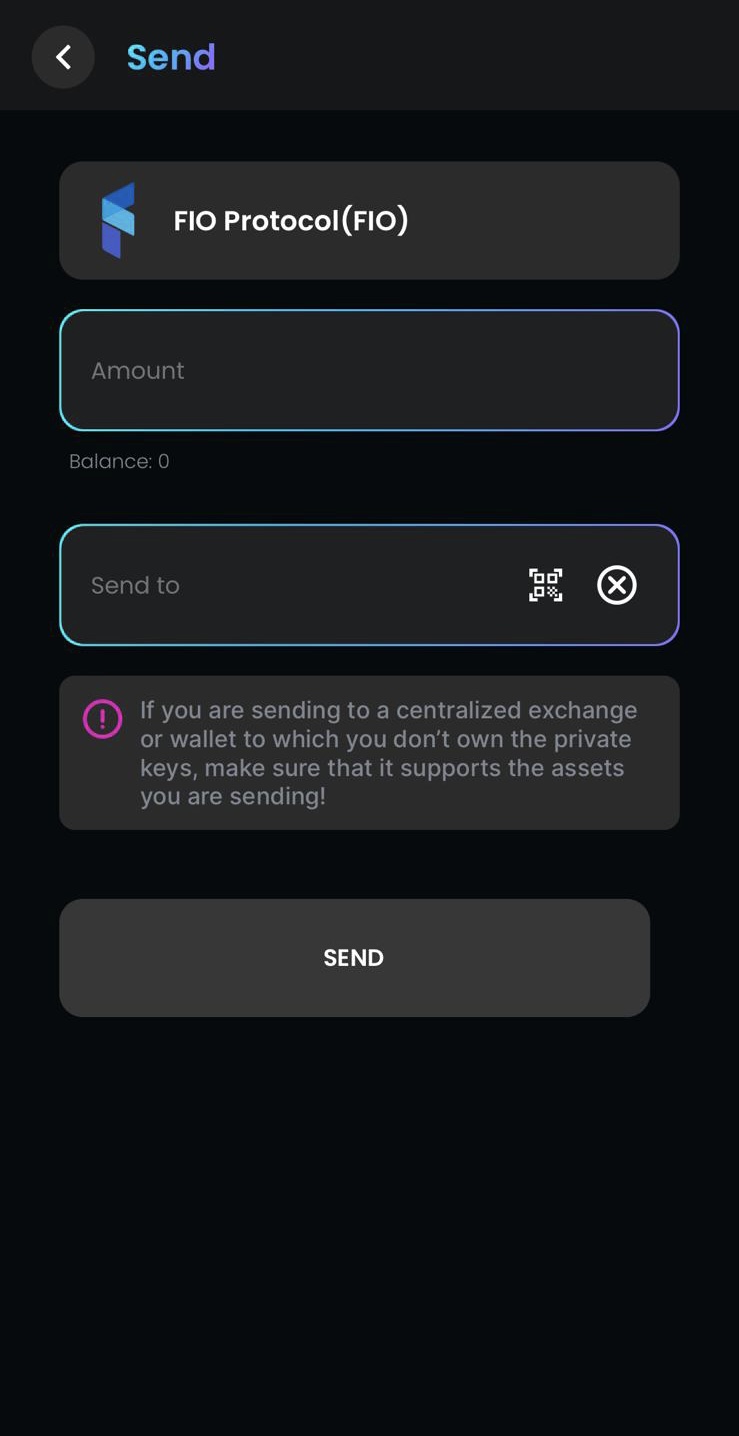739x1436 pixels.
Task: Open the FIO Protocol(FIO) asset selector
Action: pyautogui.click(x=369, y=220)
